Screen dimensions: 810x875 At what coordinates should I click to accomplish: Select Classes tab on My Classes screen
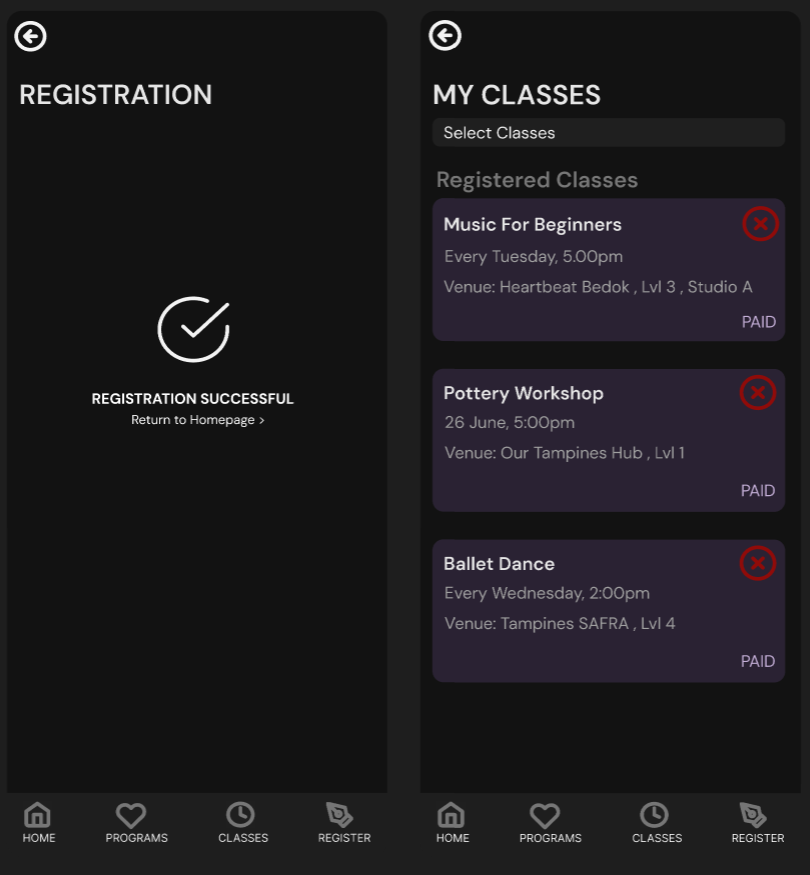coord(656,823)
